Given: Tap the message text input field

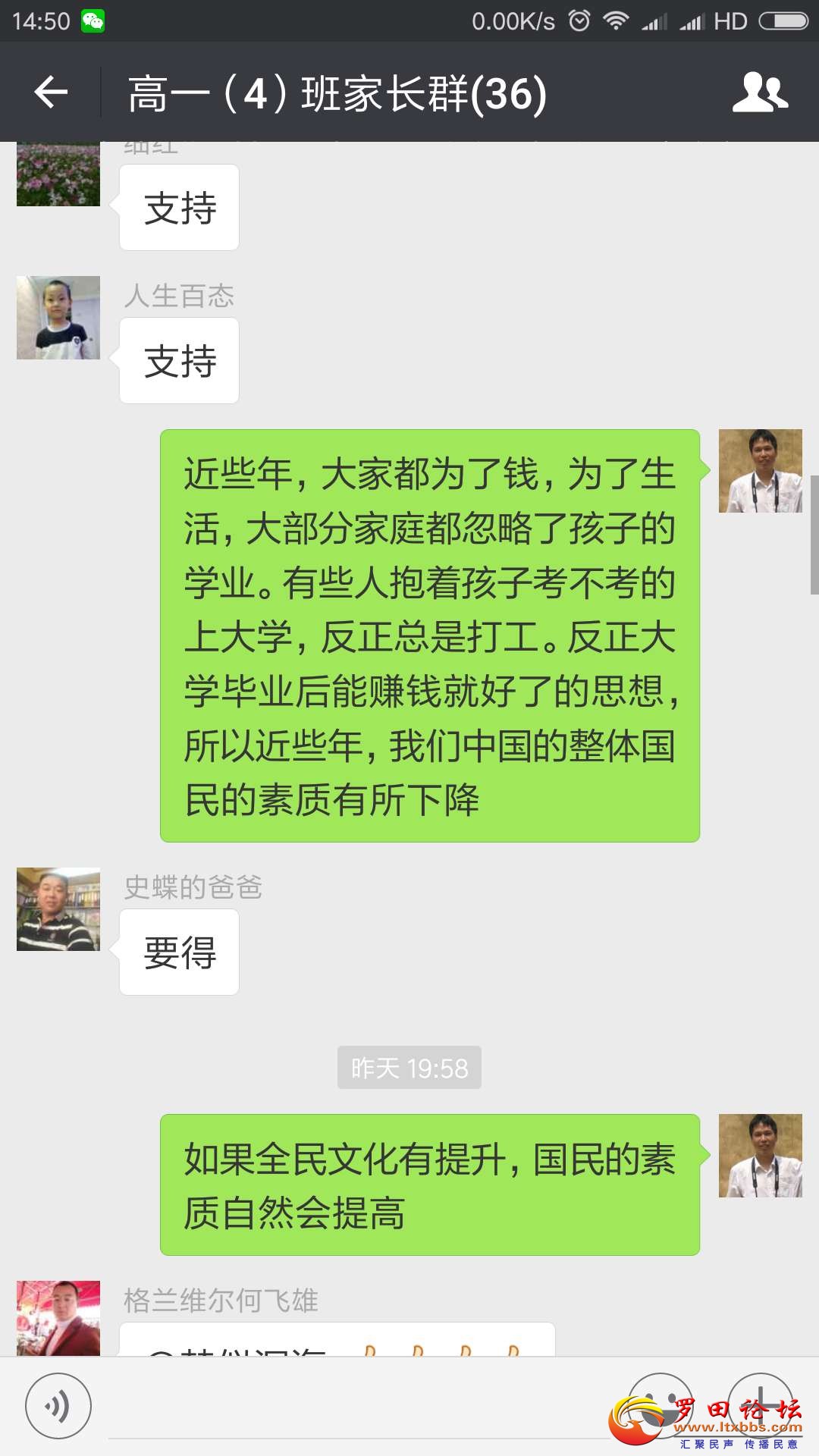Looking at the screenshot, I should [356, 1407].
